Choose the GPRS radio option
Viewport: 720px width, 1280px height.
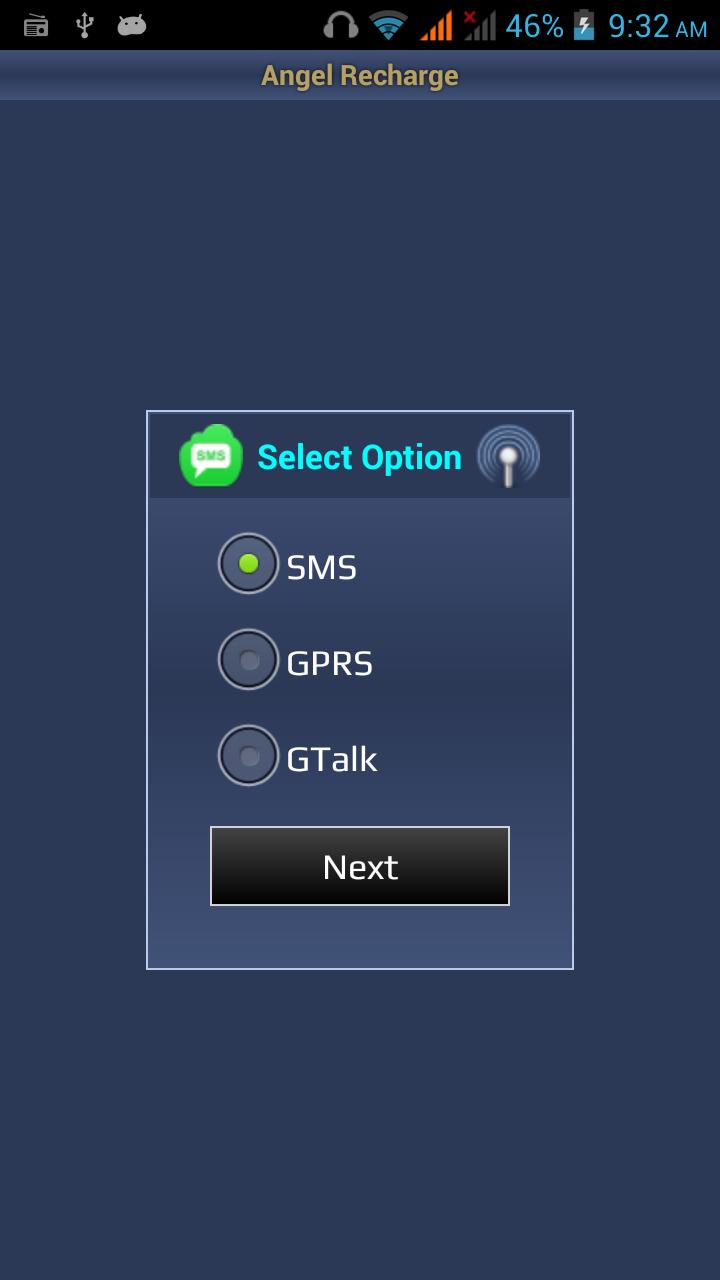click(x=249, y=660)
